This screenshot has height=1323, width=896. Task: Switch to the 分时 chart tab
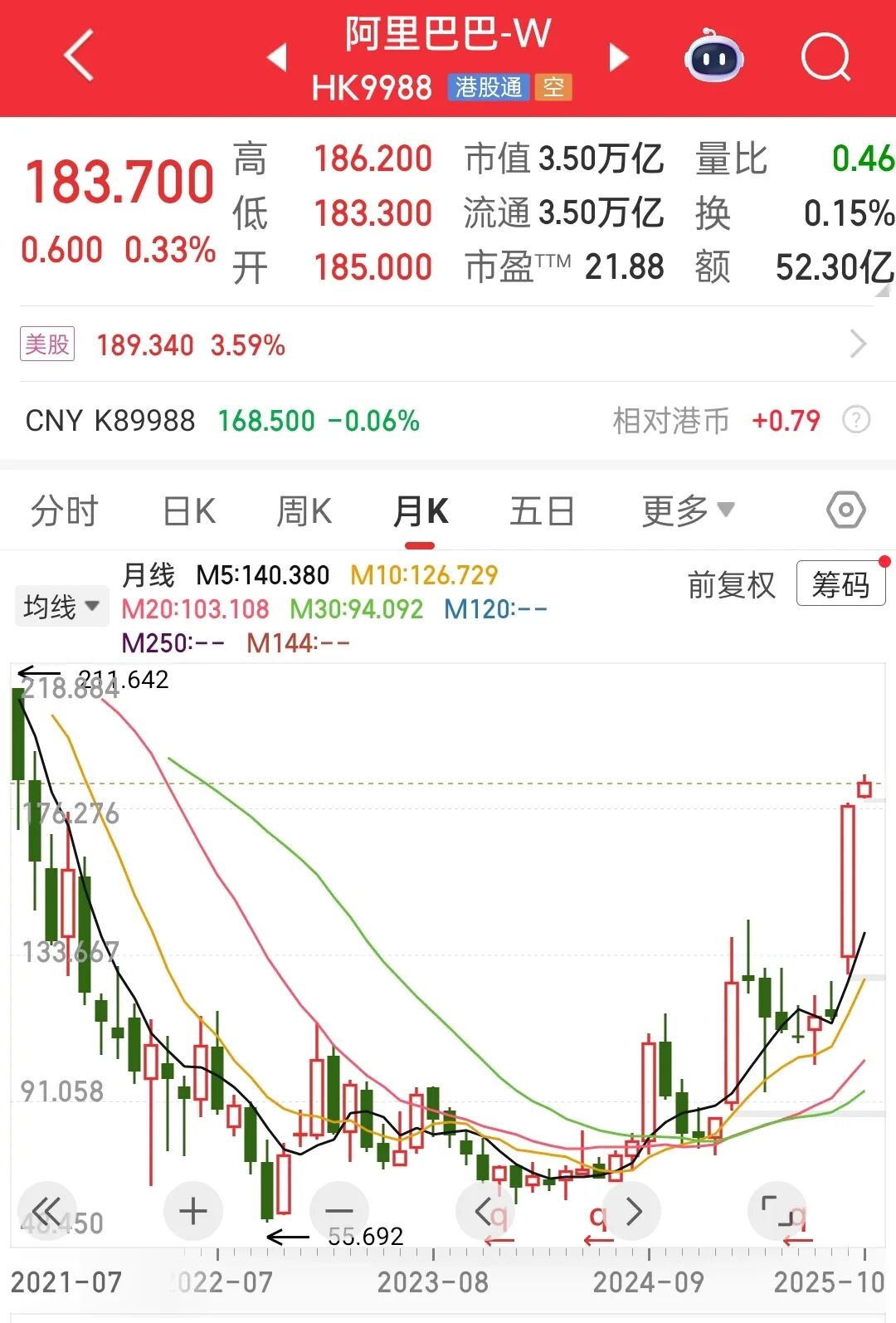pos(64,510)
